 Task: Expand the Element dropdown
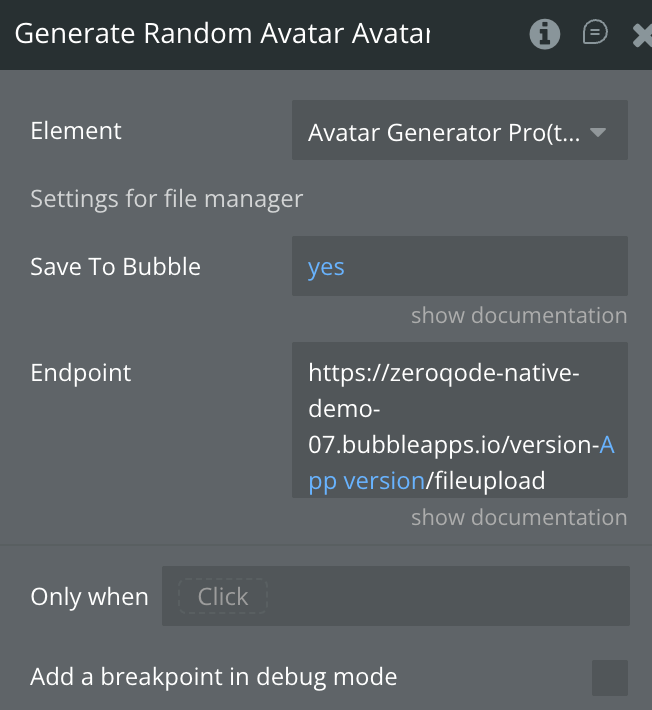click(460, 131)
